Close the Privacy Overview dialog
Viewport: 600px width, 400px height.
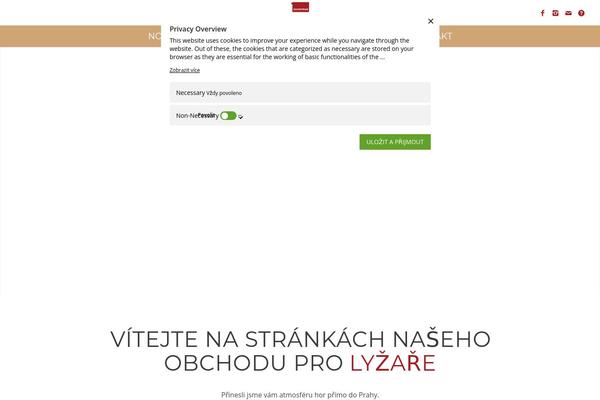430,21
